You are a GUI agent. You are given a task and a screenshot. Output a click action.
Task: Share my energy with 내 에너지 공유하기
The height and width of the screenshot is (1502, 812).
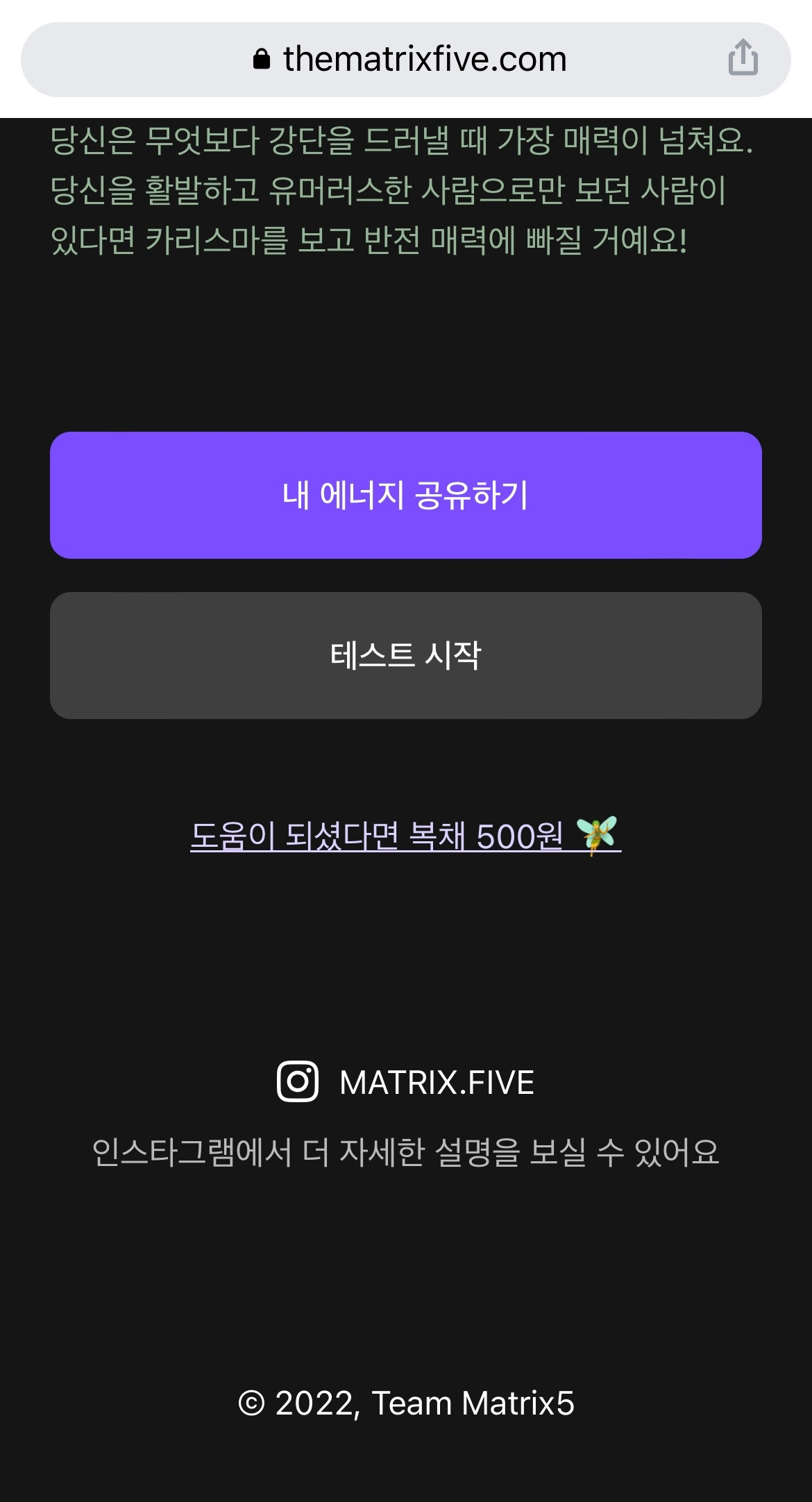tap(406, 495)
